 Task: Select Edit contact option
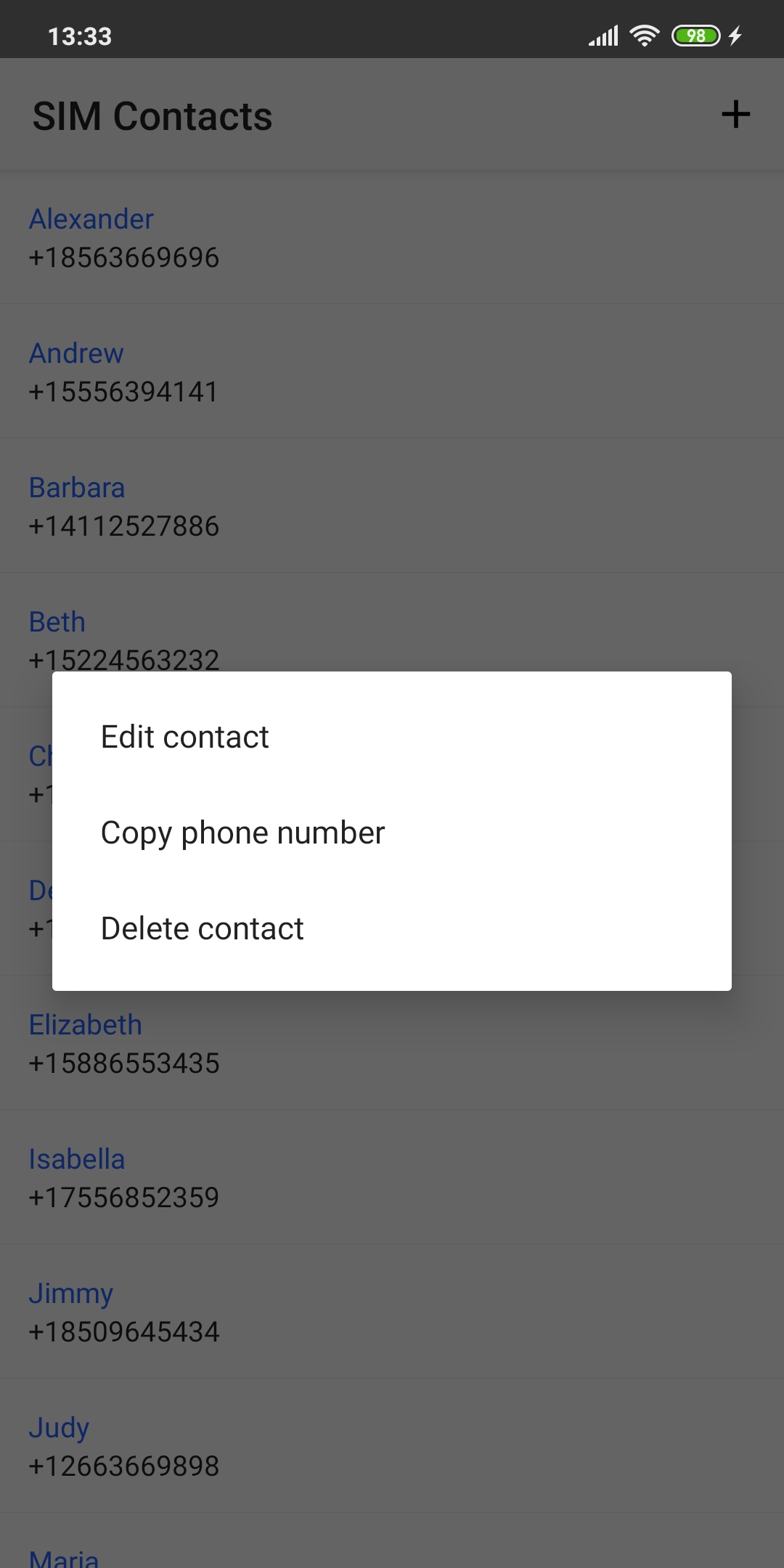pyautogui.click(x=392, y=737)
